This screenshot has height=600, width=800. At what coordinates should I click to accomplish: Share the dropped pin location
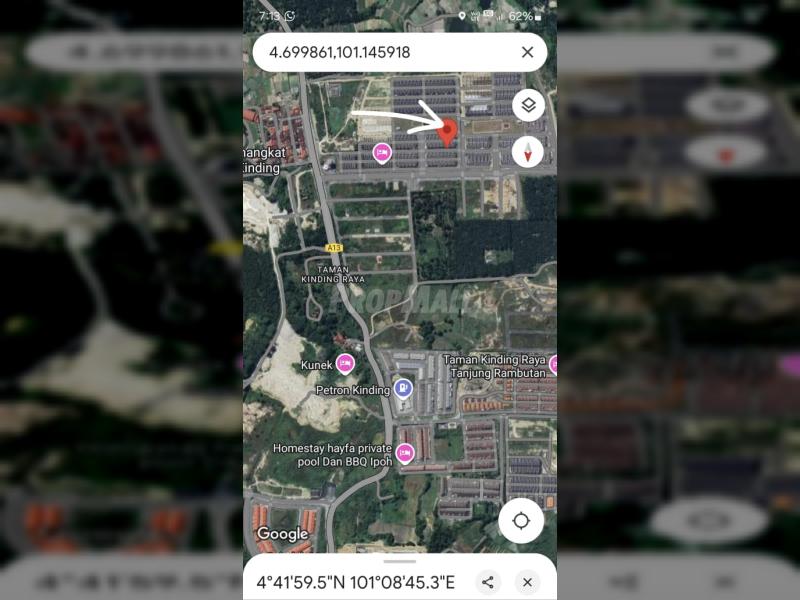488,582
